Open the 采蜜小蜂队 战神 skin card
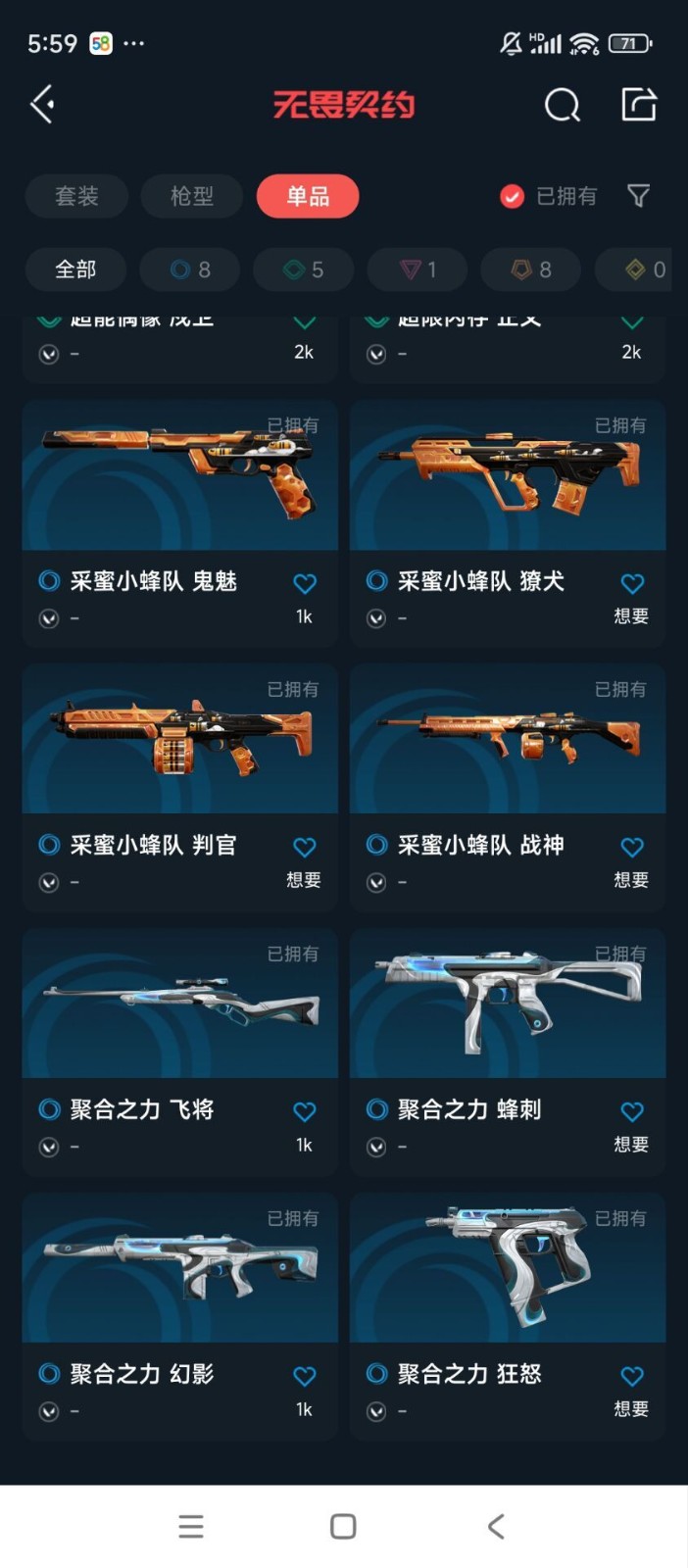The image size is (688, 1568). click(x=507, y=741)
